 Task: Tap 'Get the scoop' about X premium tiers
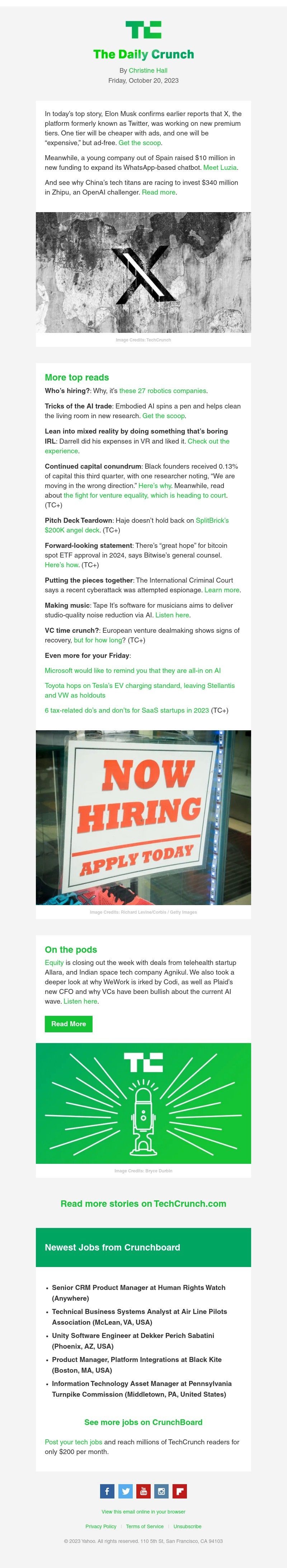(140, 143)
